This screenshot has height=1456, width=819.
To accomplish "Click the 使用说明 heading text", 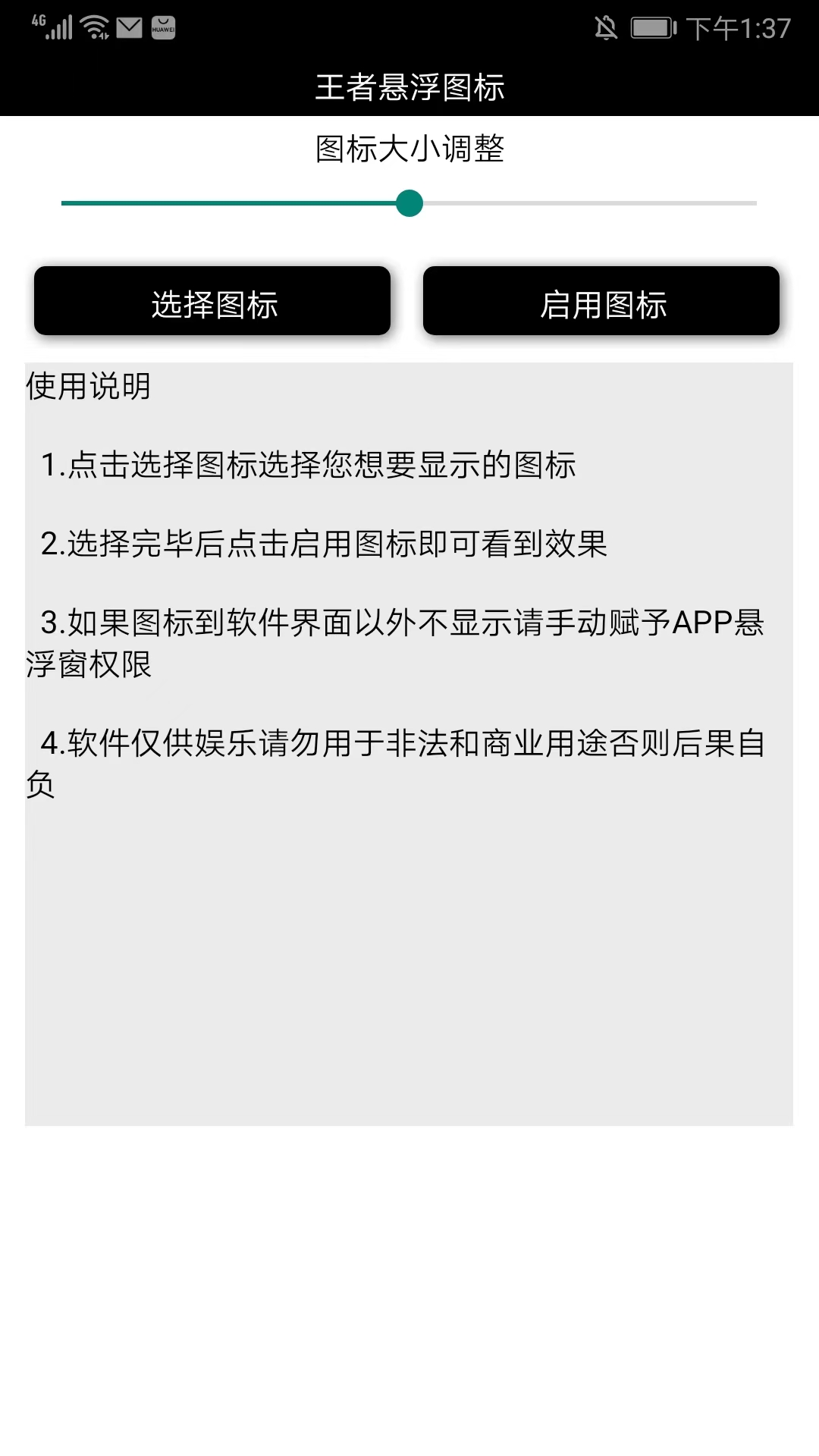I will coord(88,385).
